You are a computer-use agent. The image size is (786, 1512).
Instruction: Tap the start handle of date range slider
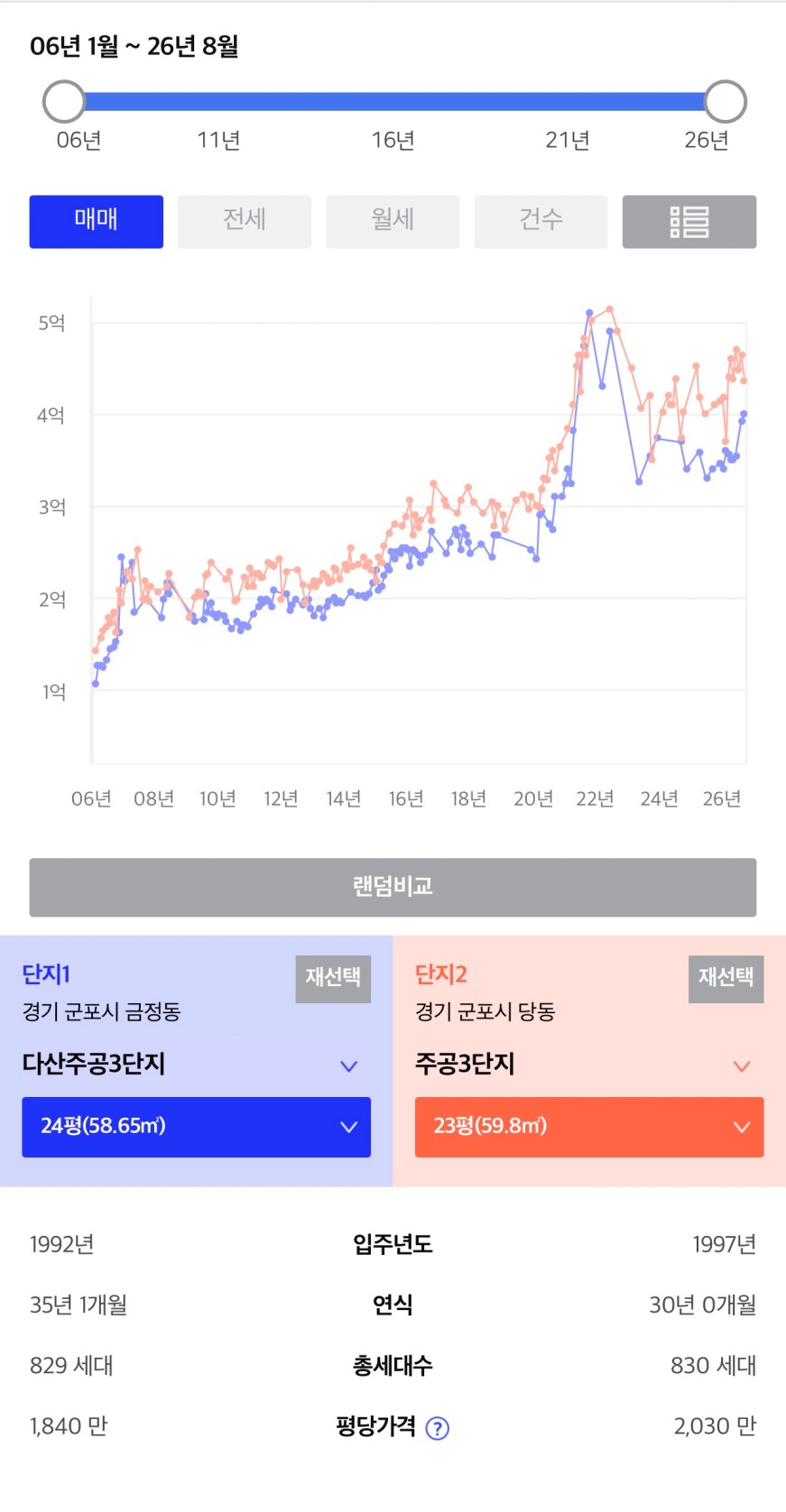64,101
